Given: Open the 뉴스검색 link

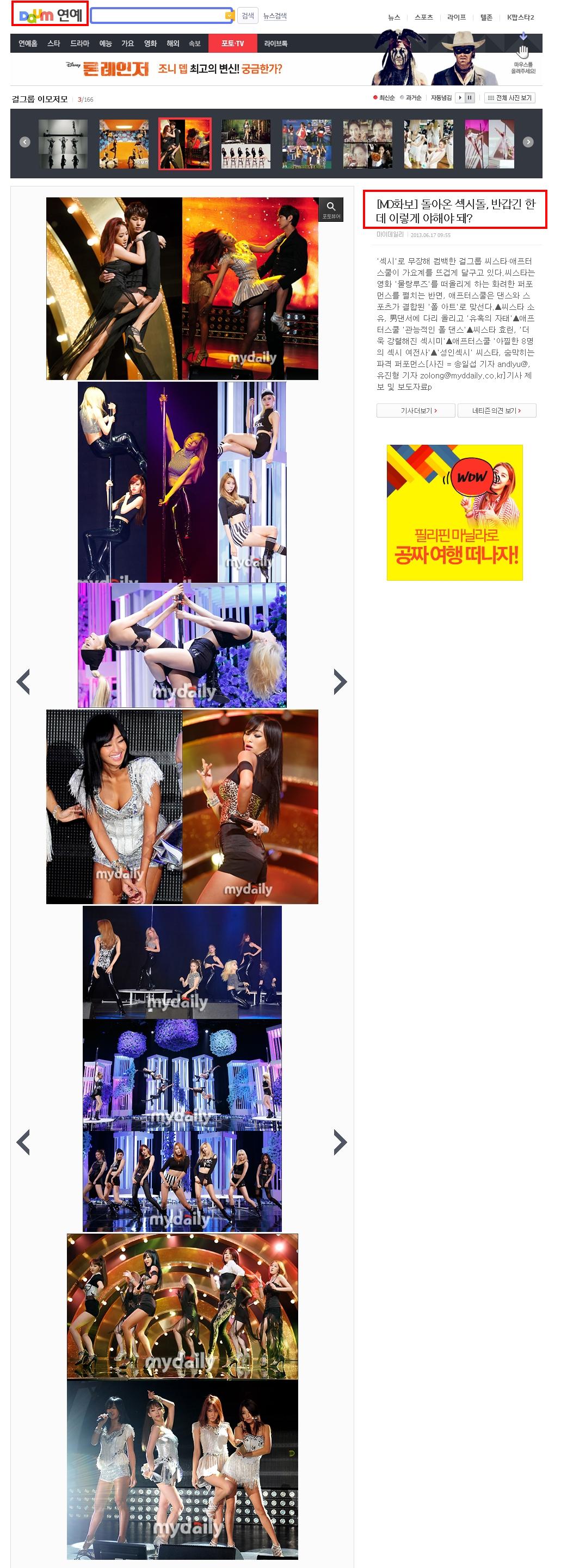Looking at the screenshot, I should (275, 16).
